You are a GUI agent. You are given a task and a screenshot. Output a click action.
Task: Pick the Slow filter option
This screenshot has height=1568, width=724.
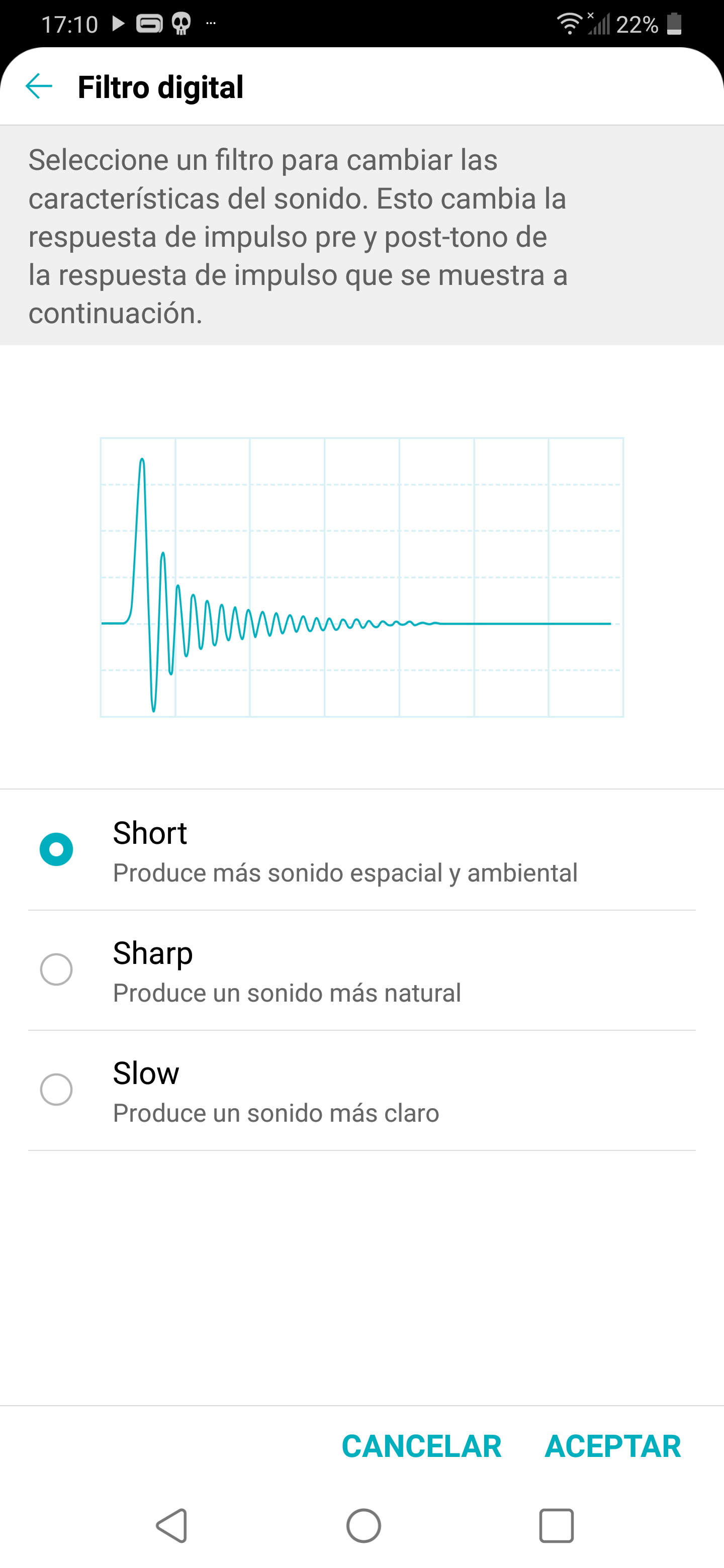tap(361, 1090)
